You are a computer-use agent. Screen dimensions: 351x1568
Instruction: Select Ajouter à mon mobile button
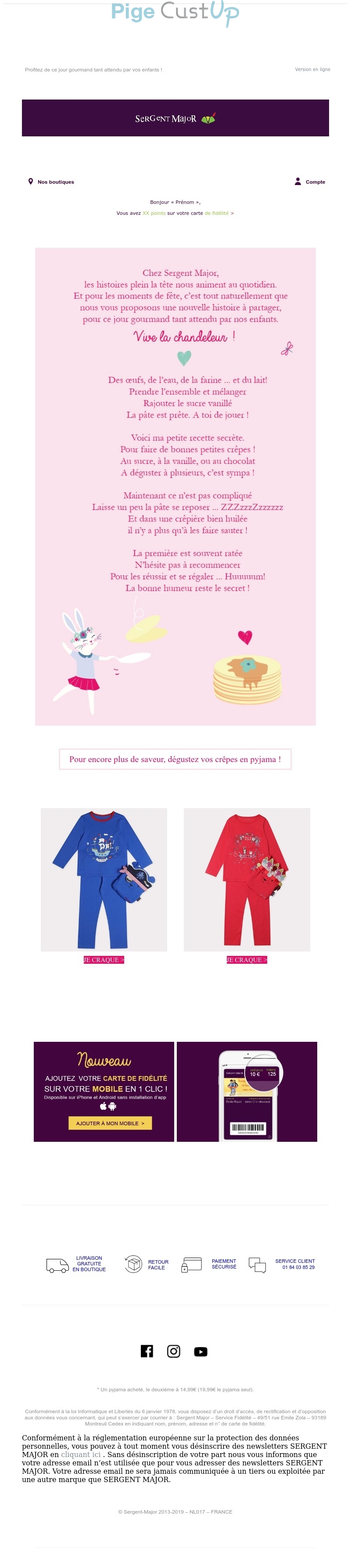coord(110,1123)
